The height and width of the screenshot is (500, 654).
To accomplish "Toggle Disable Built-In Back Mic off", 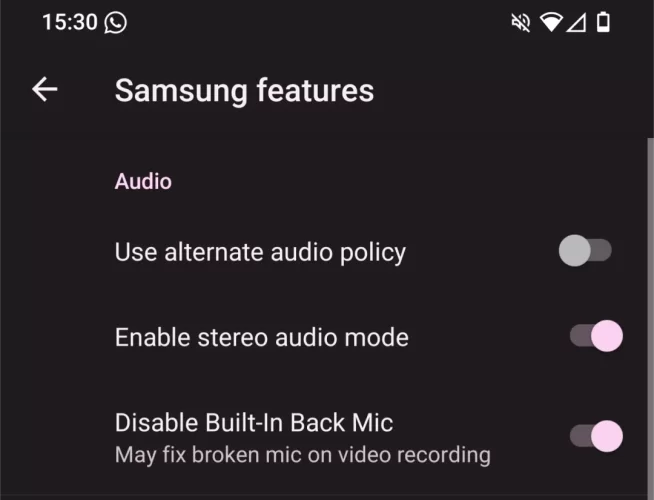I will coord(596,436).
